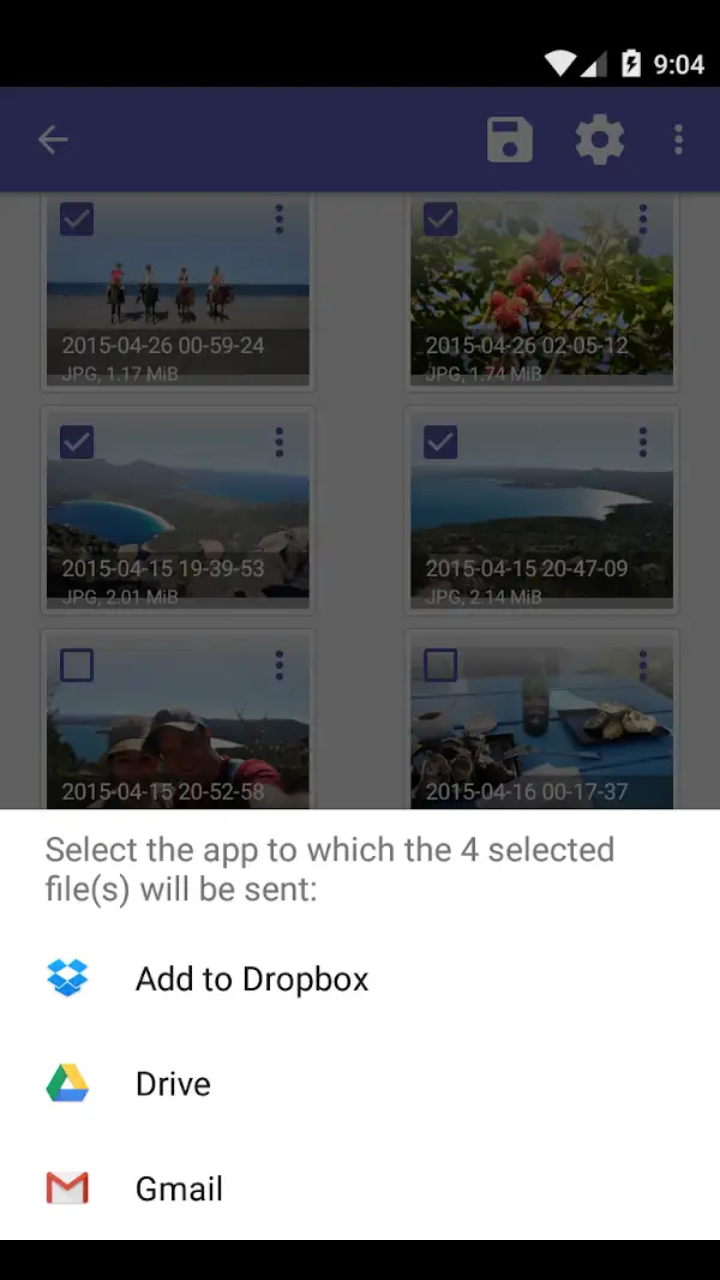Go back with the arrow icon
This screenshot has height=1280, width=720.
point(53,139)
